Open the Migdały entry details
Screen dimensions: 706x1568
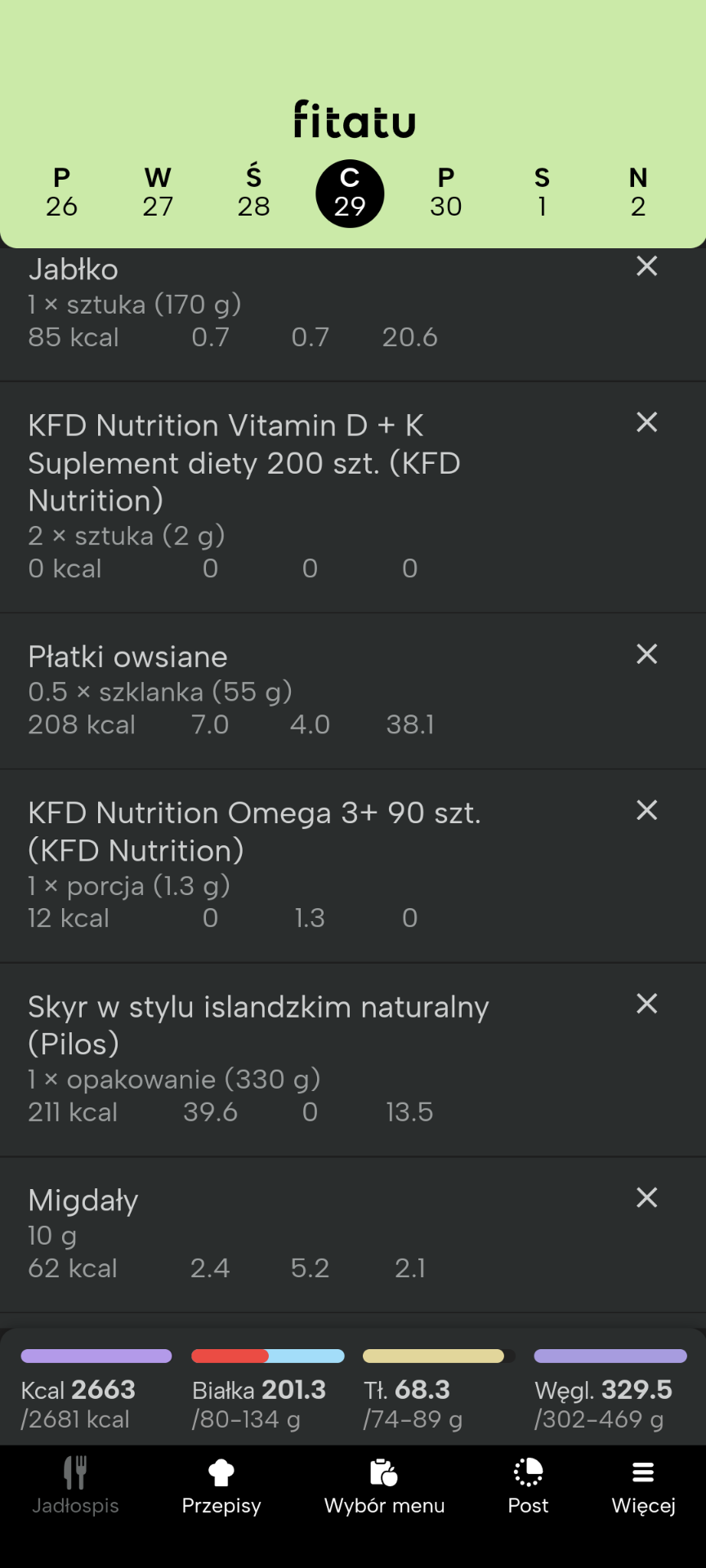[x=83, y=1201]
